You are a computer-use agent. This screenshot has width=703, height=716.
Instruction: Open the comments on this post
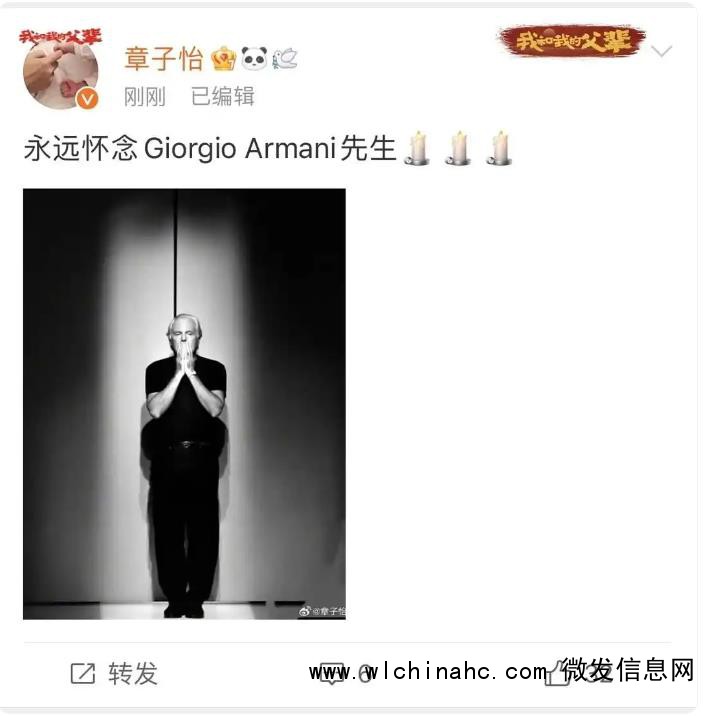[x=332, y=674]
